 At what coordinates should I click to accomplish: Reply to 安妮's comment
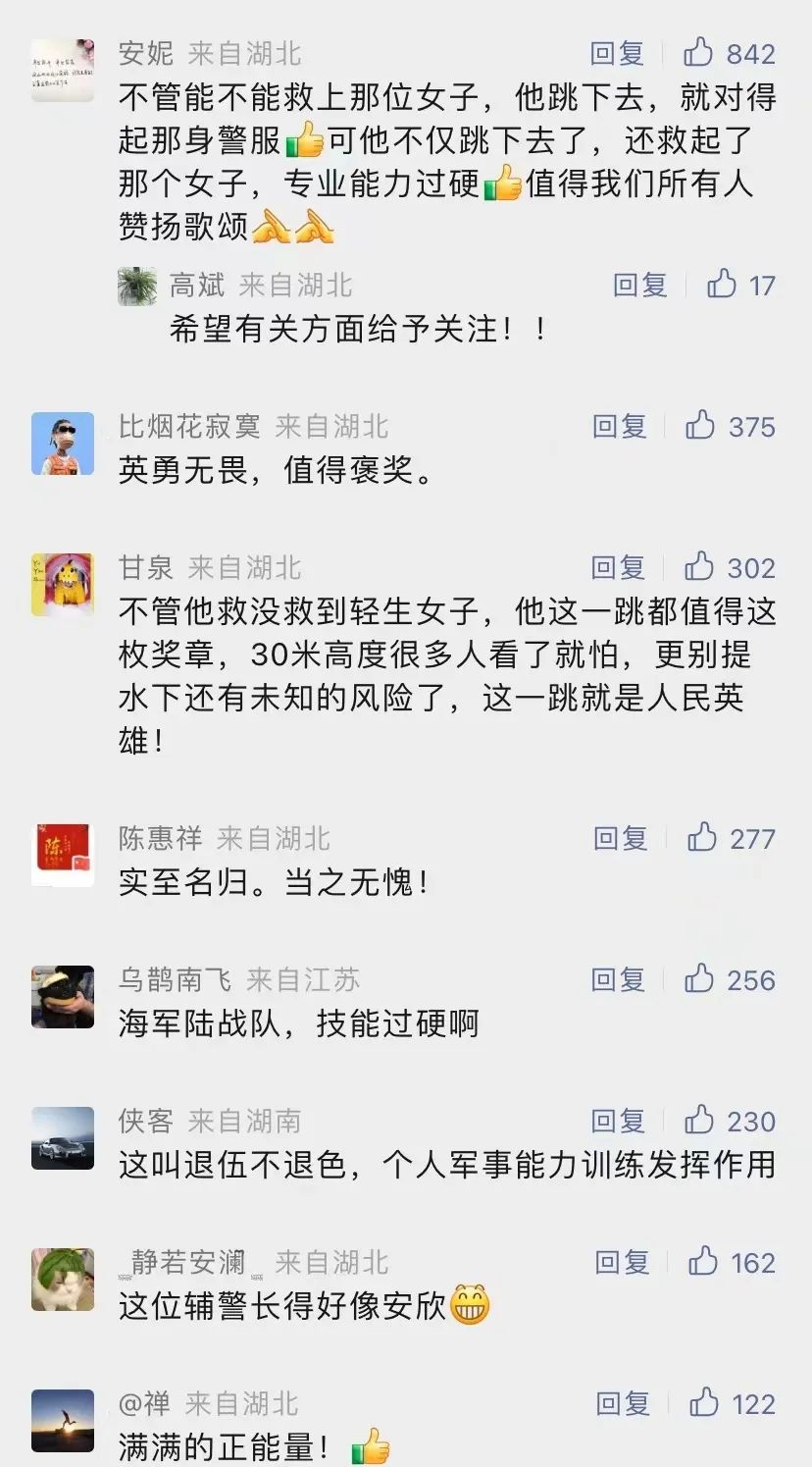coord(617,53)
